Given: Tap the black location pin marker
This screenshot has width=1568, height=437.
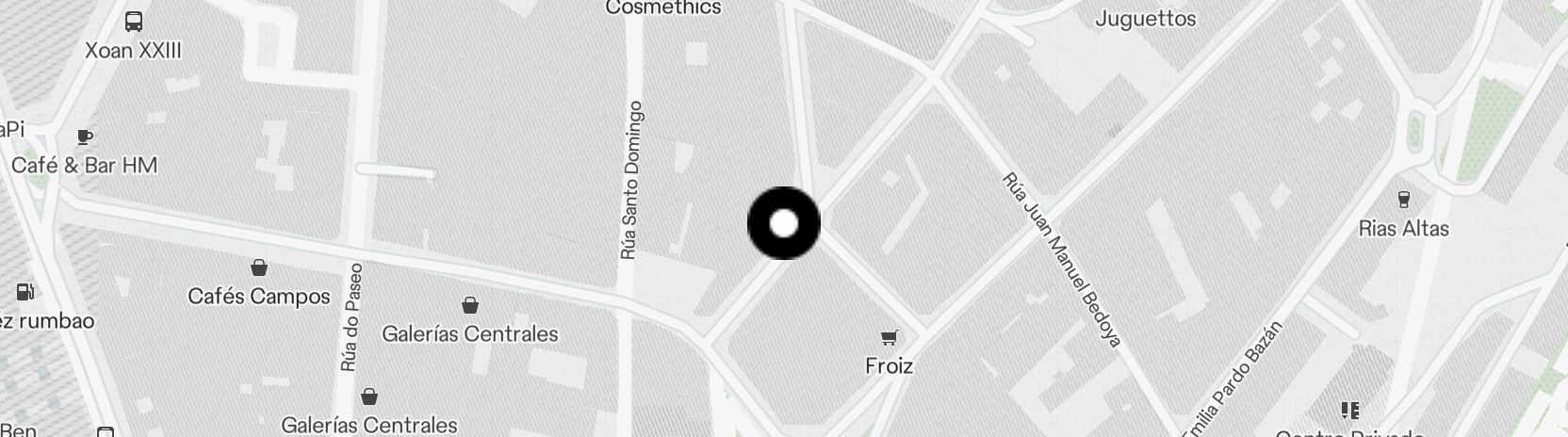Looking at the screenshot, I should click(784, 224).
